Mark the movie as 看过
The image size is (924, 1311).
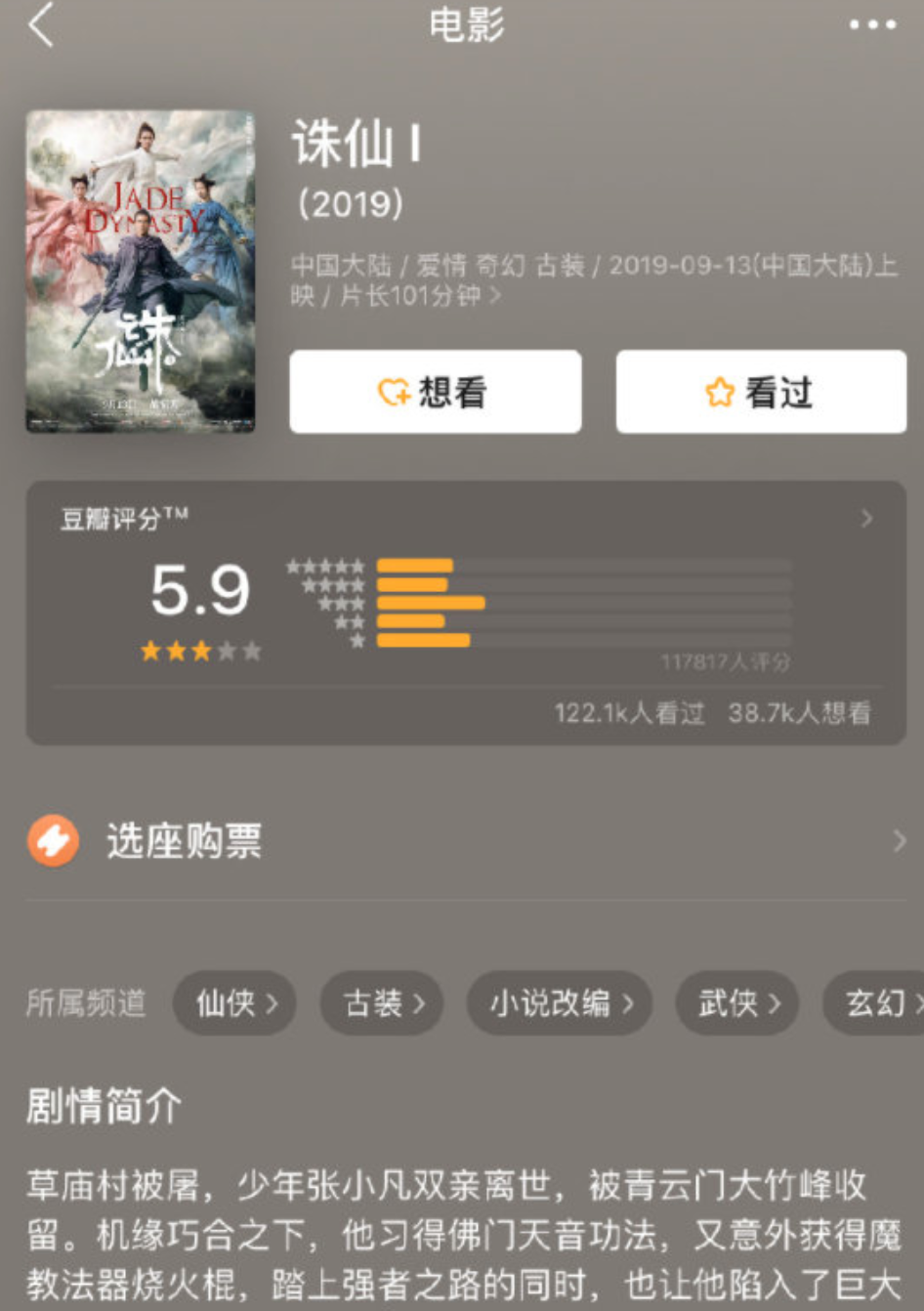pos(760,392)
